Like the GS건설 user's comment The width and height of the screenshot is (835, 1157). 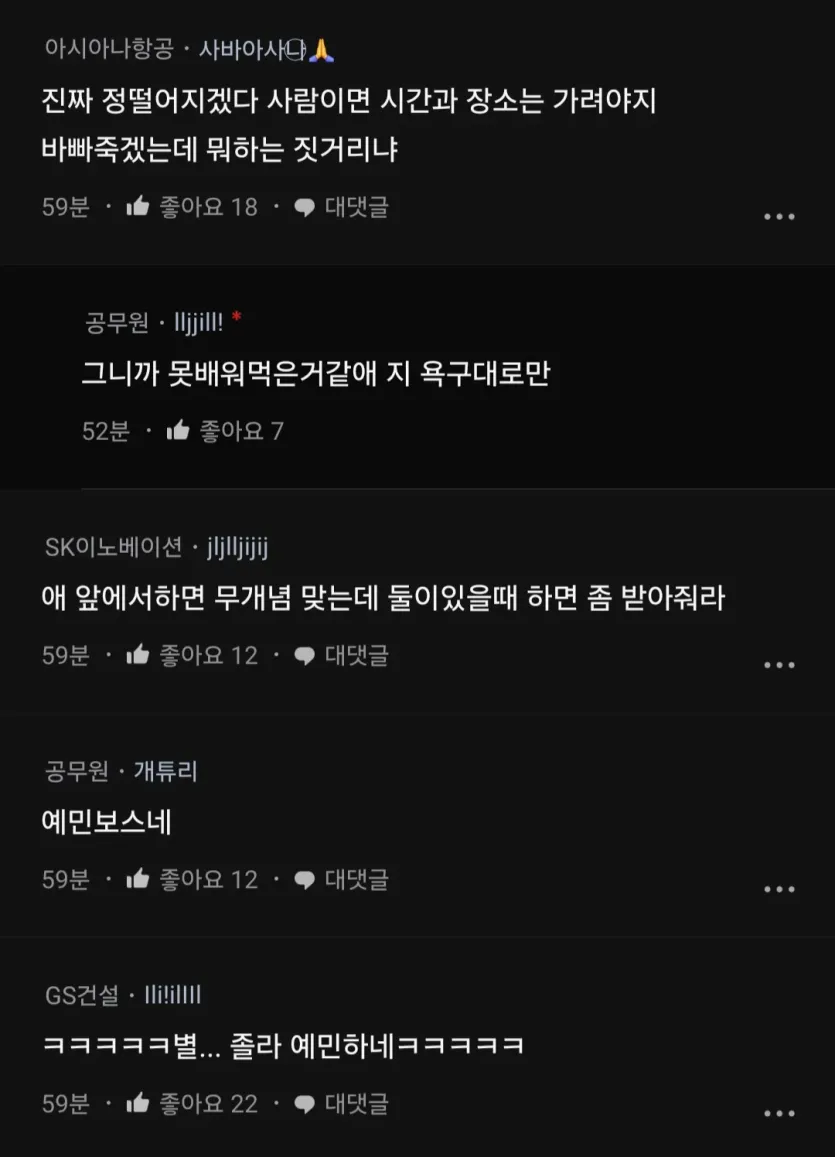coord(139,1104)
